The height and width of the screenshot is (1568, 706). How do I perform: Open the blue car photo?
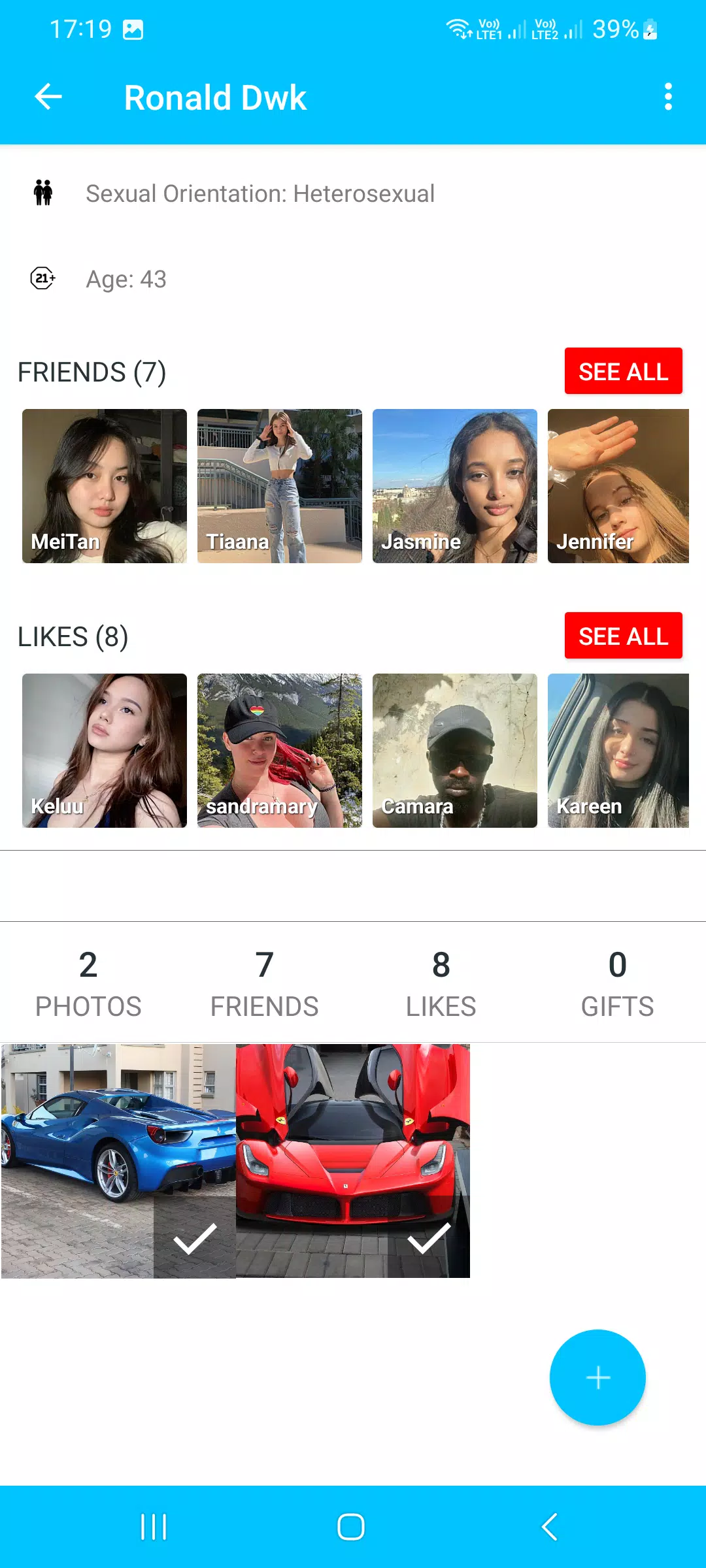[x=118, y=1160]
